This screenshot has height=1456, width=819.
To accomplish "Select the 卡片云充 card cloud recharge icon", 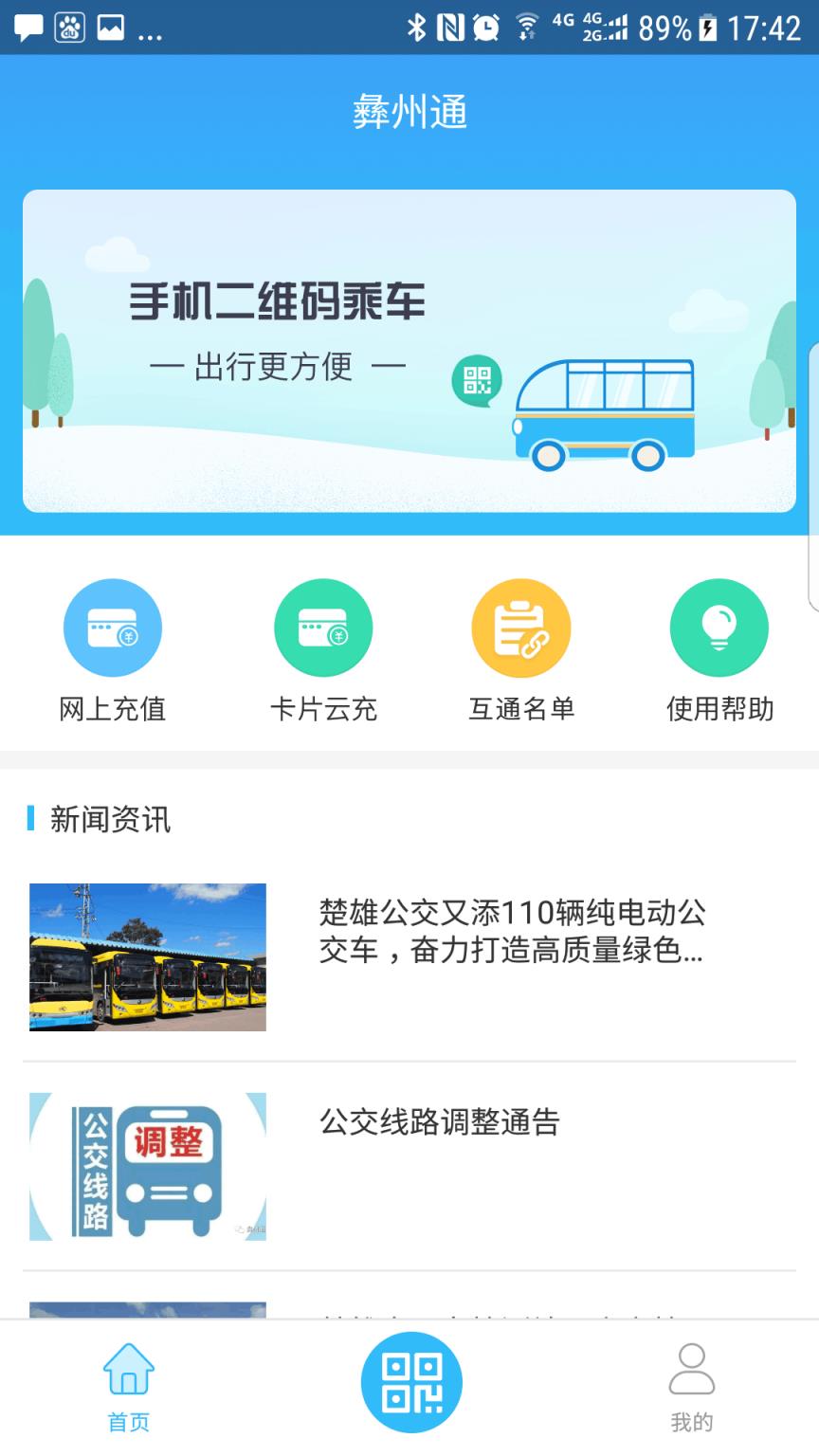I will 322,628.
